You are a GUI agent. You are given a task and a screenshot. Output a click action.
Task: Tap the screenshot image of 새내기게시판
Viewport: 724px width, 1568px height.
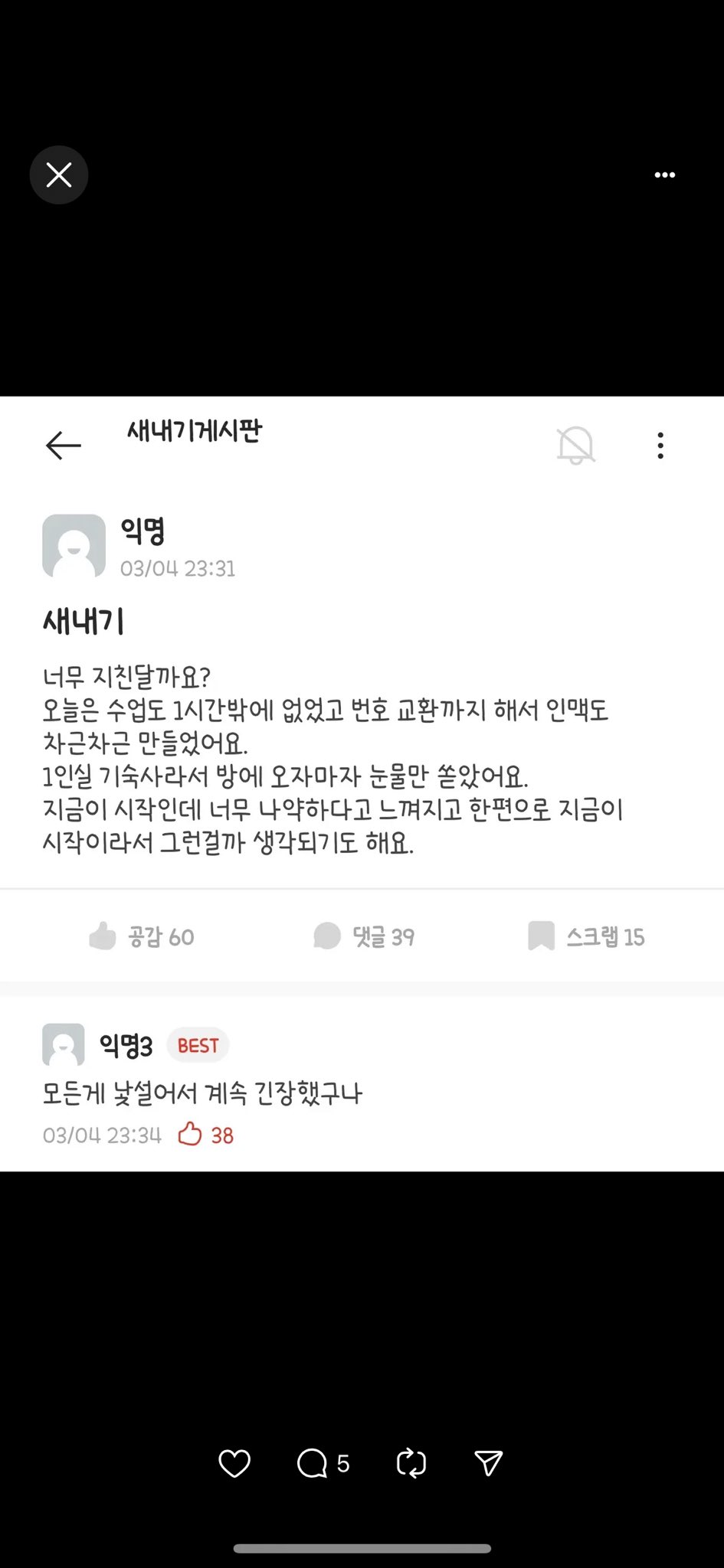[x=362, y=782]
